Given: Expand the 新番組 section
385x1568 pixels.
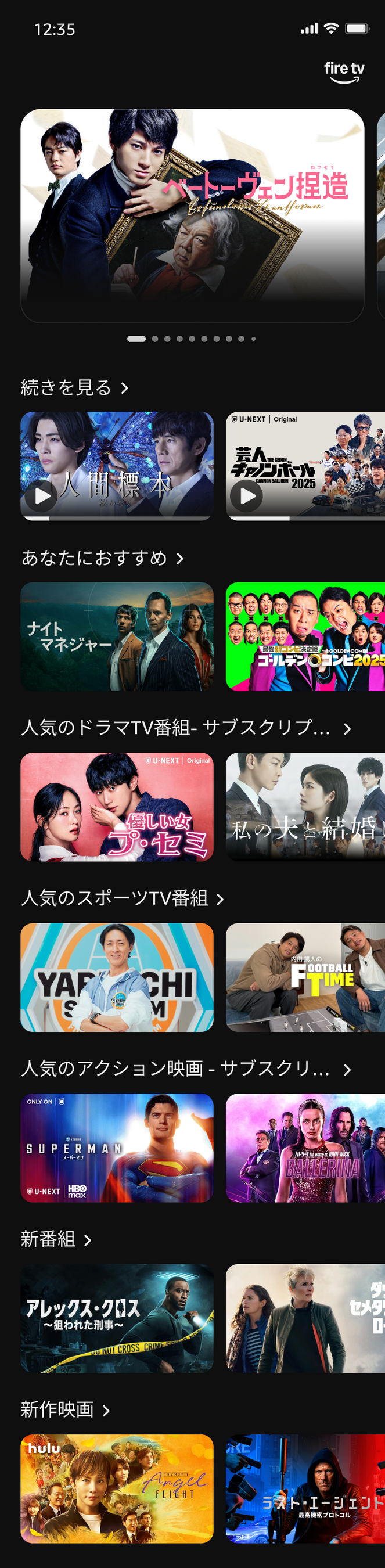Looking at the screenshot, I should coord(56,1239).
